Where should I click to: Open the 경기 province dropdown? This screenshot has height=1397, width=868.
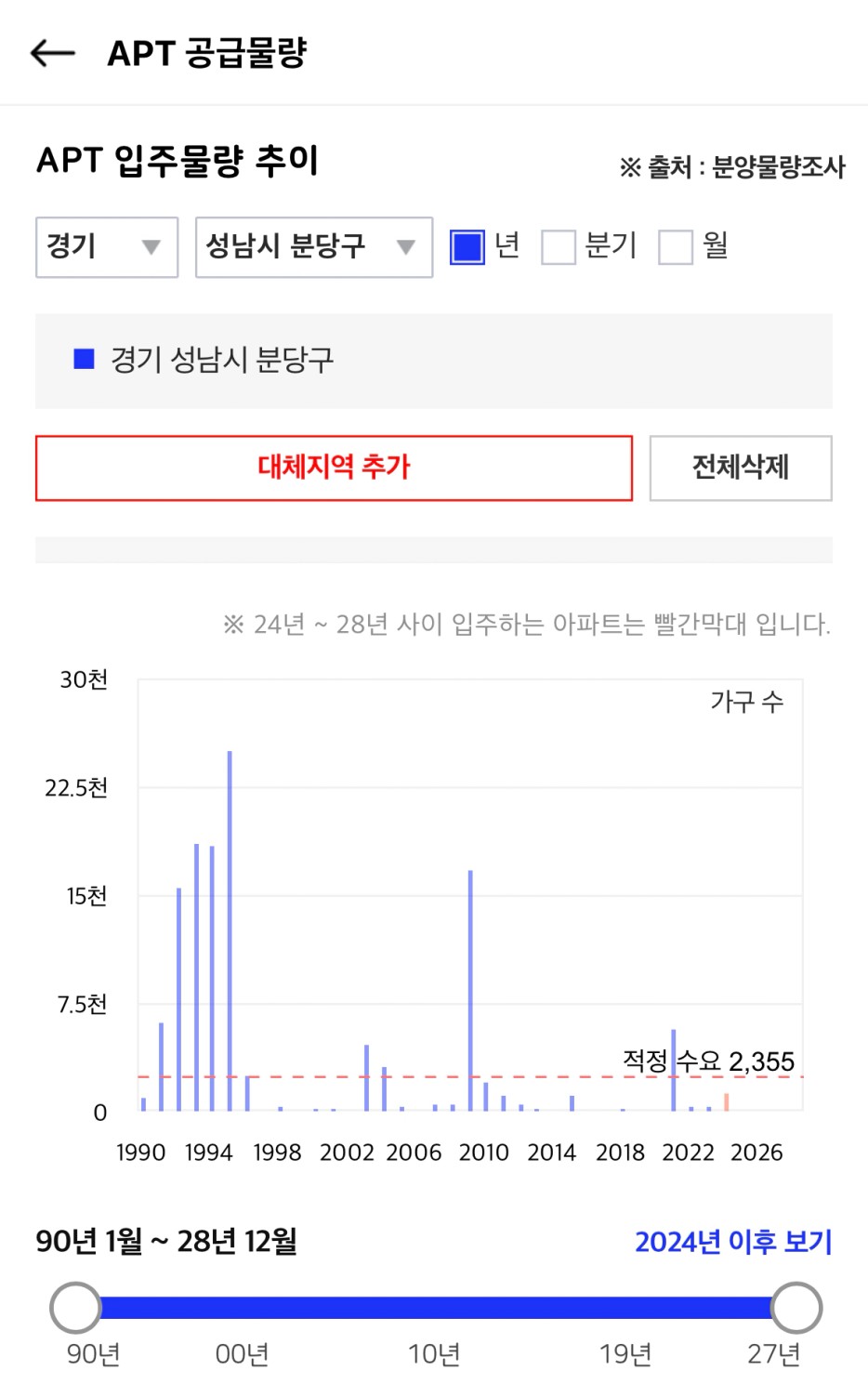pyautogui.click(x=107, y=247)
